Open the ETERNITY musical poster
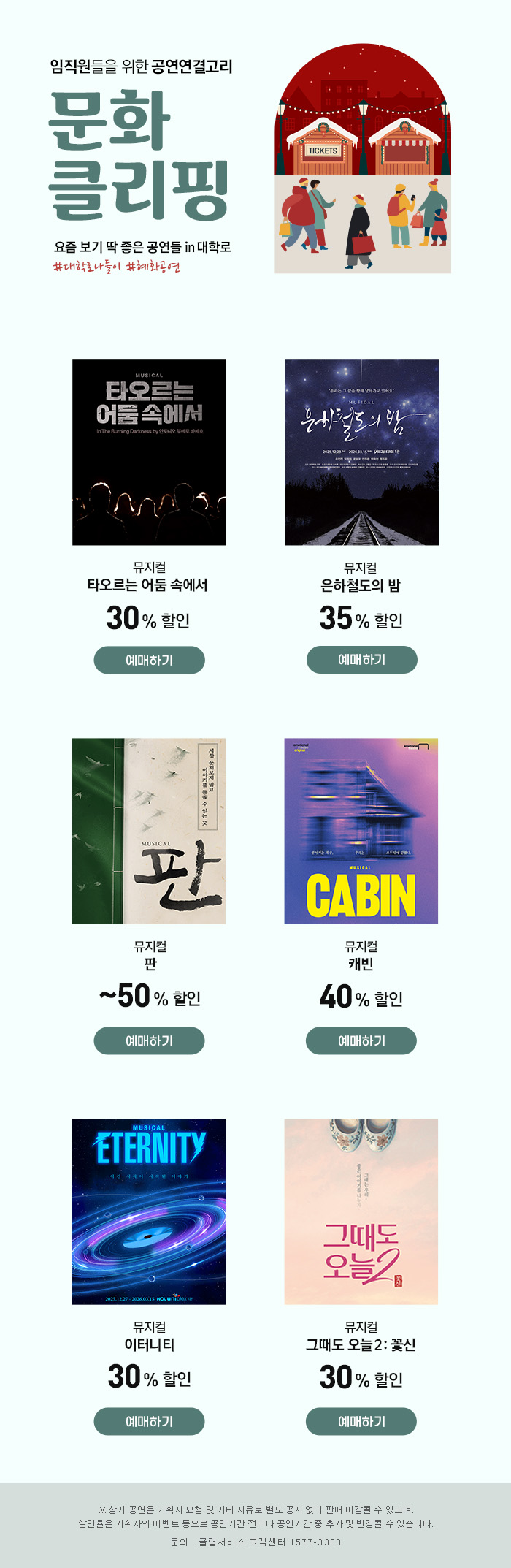 149,1211
